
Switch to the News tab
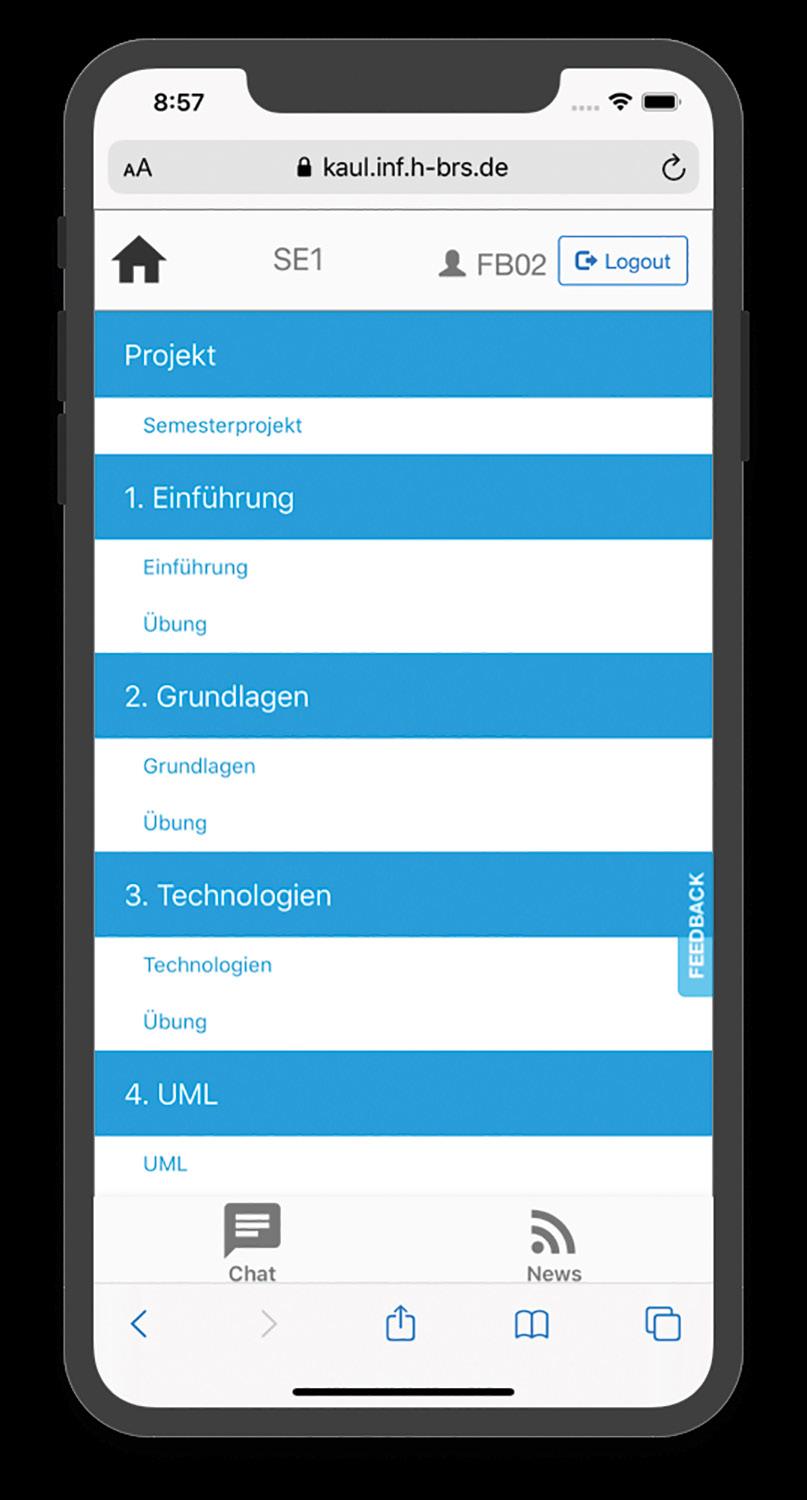pyautogui.click(x=554, y=1245)
